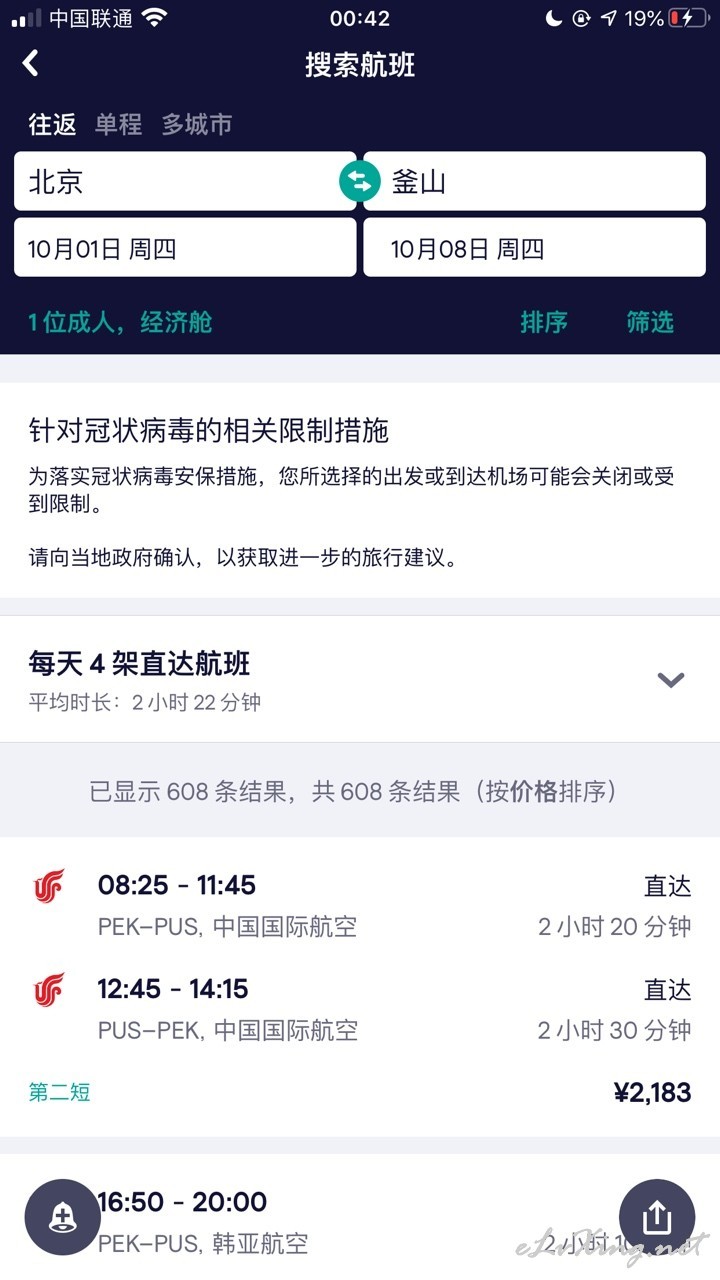Open the Air China ¥2,183 flight result

click(x=360, y=986)
